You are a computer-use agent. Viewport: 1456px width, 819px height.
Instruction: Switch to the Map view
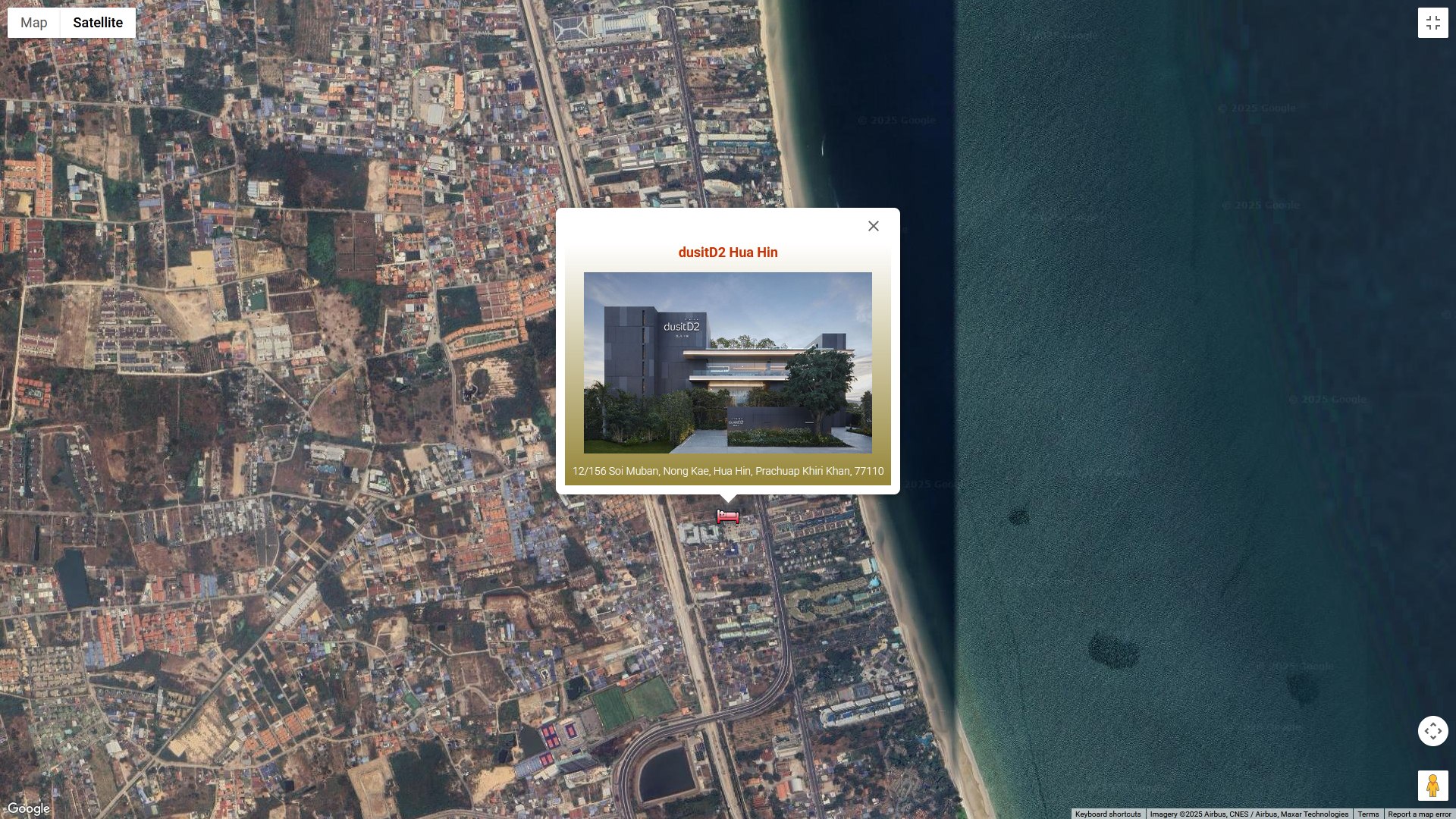(34, 23)
